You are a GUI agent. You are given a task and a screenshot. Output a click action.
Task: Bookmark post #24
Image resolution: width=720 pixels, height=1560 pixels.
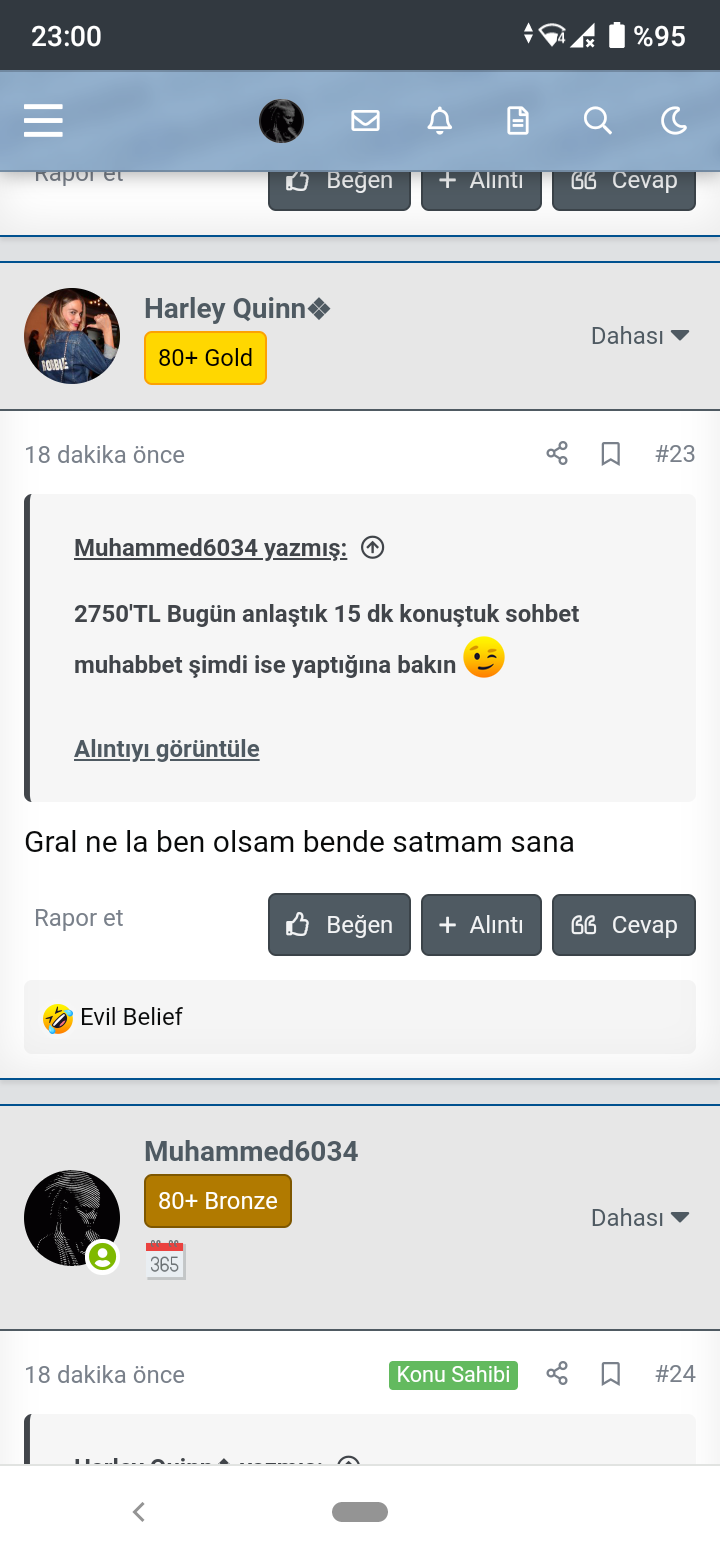(x=611, y=1374)
